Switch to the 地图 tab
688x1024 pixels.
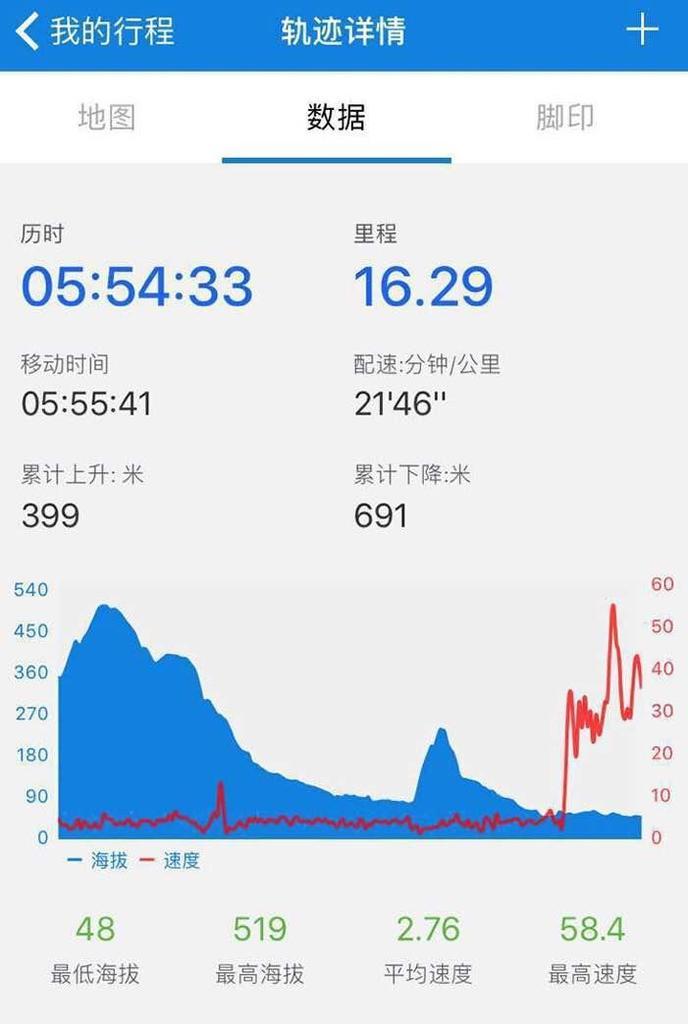point(107,118)
